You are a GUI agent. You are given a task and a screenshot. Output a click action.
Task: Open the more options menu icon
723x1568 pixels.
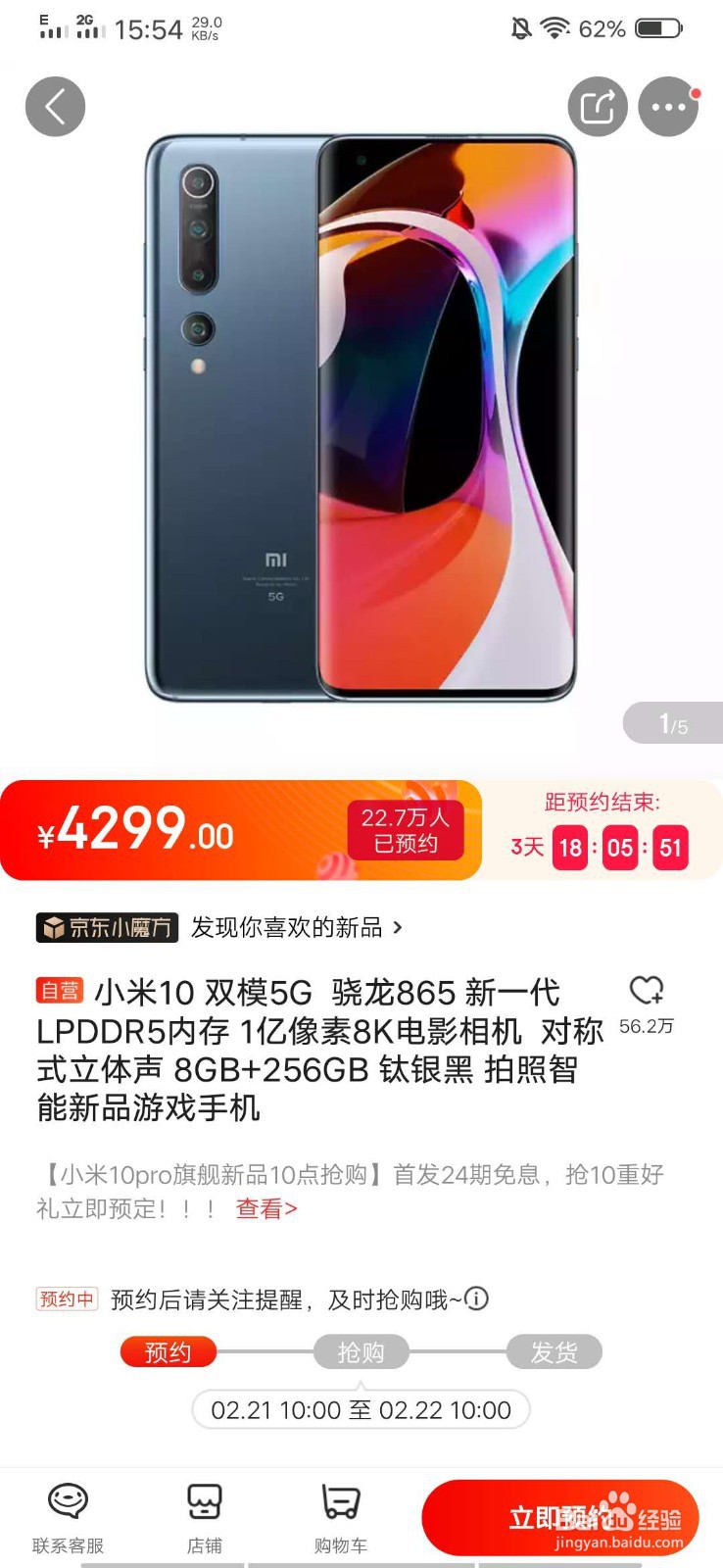tap(668, 106)
